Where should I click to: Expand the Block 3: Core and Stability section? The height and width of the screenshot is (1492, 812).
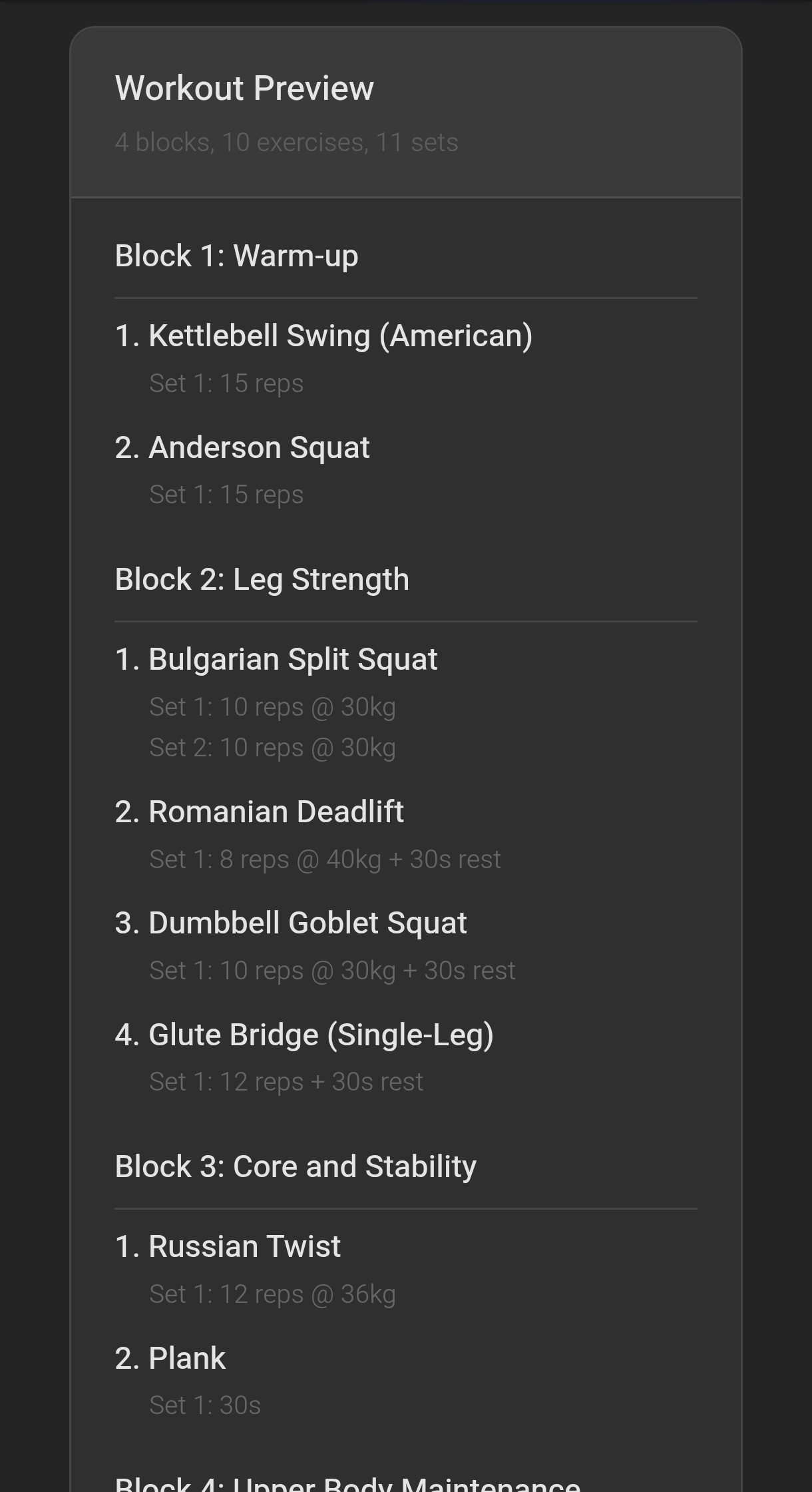point(296,1166)
